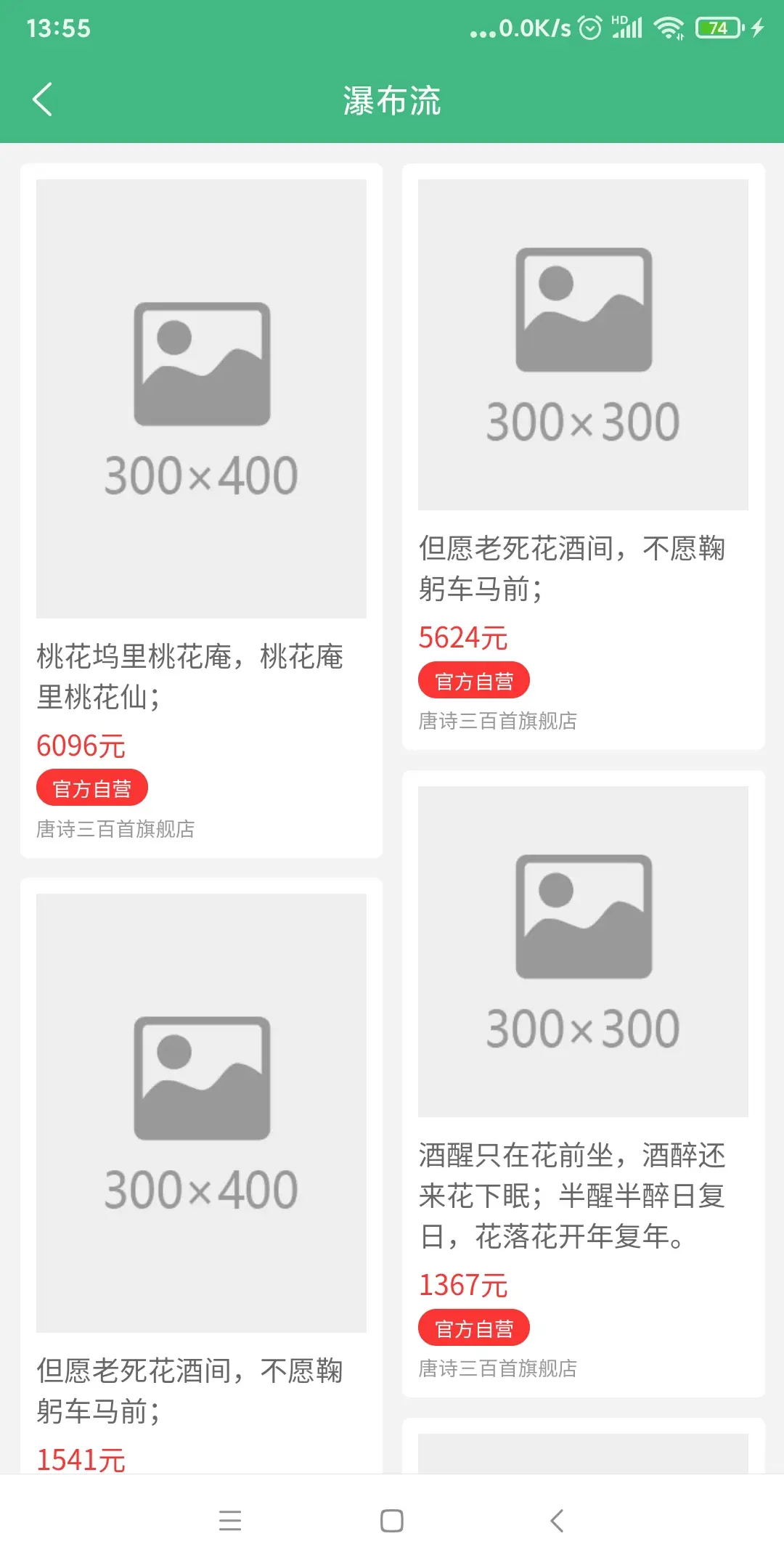Open recent apps from navigation bar
The image size is (784, 1568).
point(230,1521)
